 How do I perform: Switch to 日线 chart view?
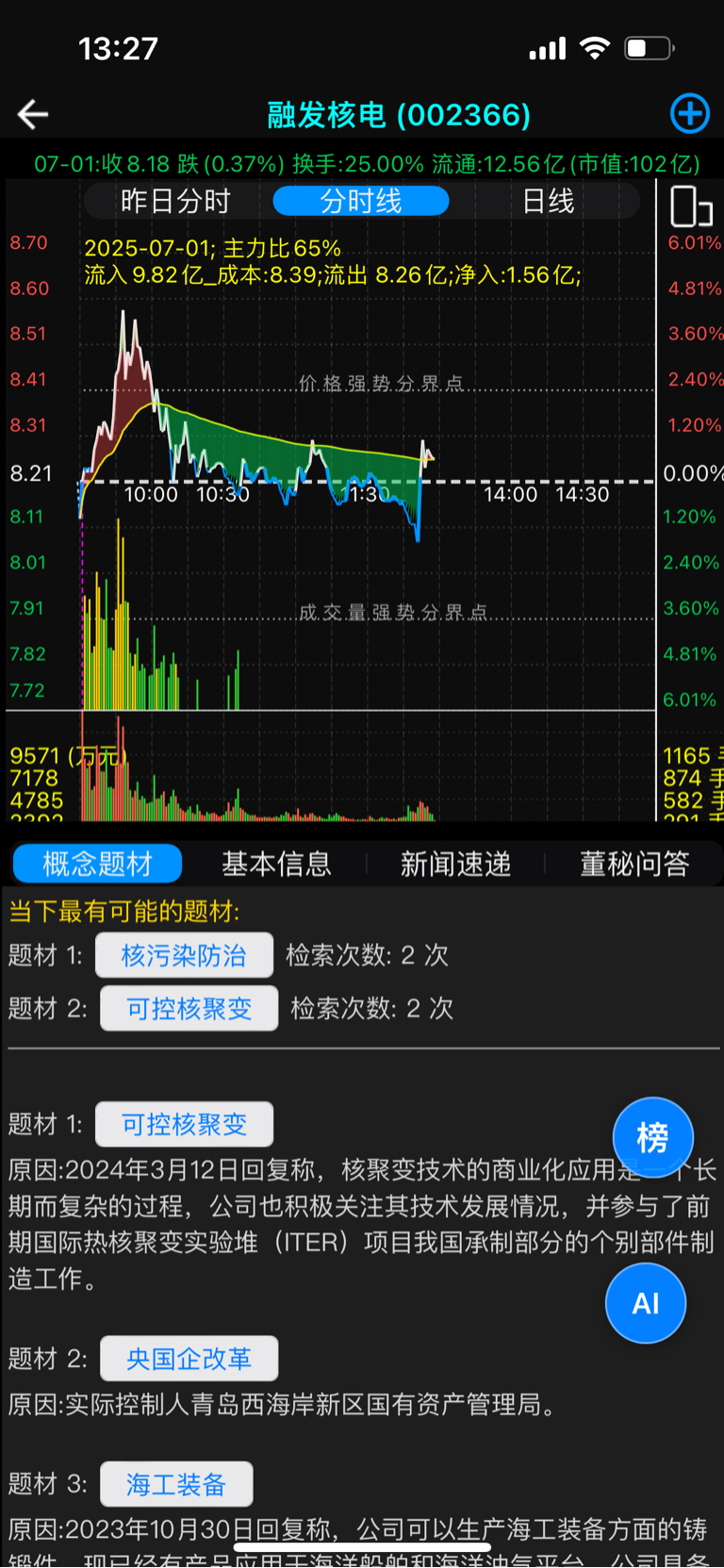tap(548, 202)
